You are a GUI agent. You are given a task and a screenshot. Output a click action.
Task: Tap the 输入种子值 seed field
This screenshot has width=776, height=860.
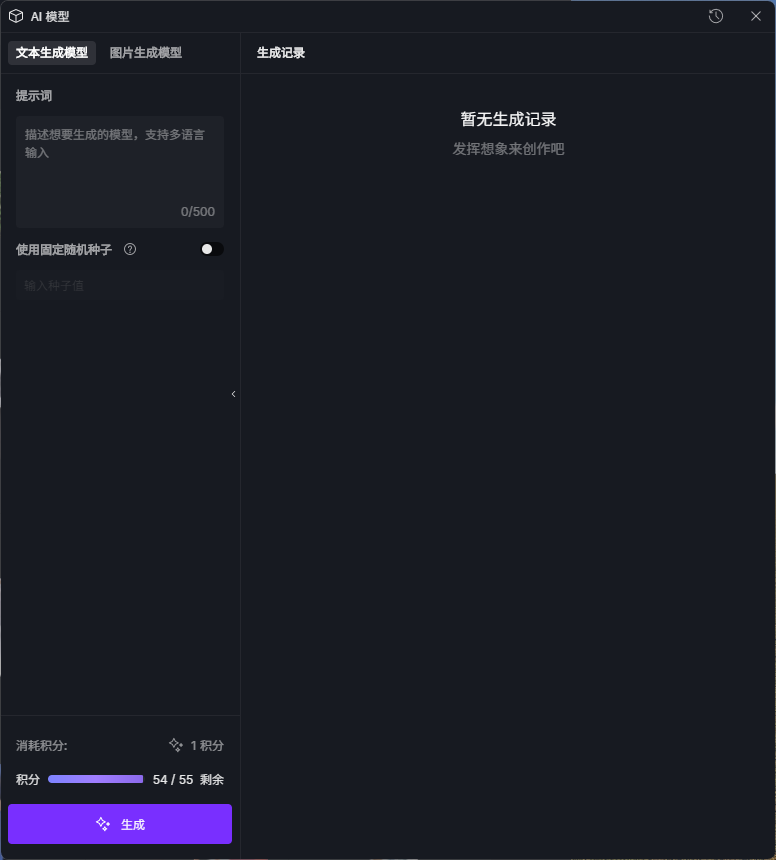[120, 286]
